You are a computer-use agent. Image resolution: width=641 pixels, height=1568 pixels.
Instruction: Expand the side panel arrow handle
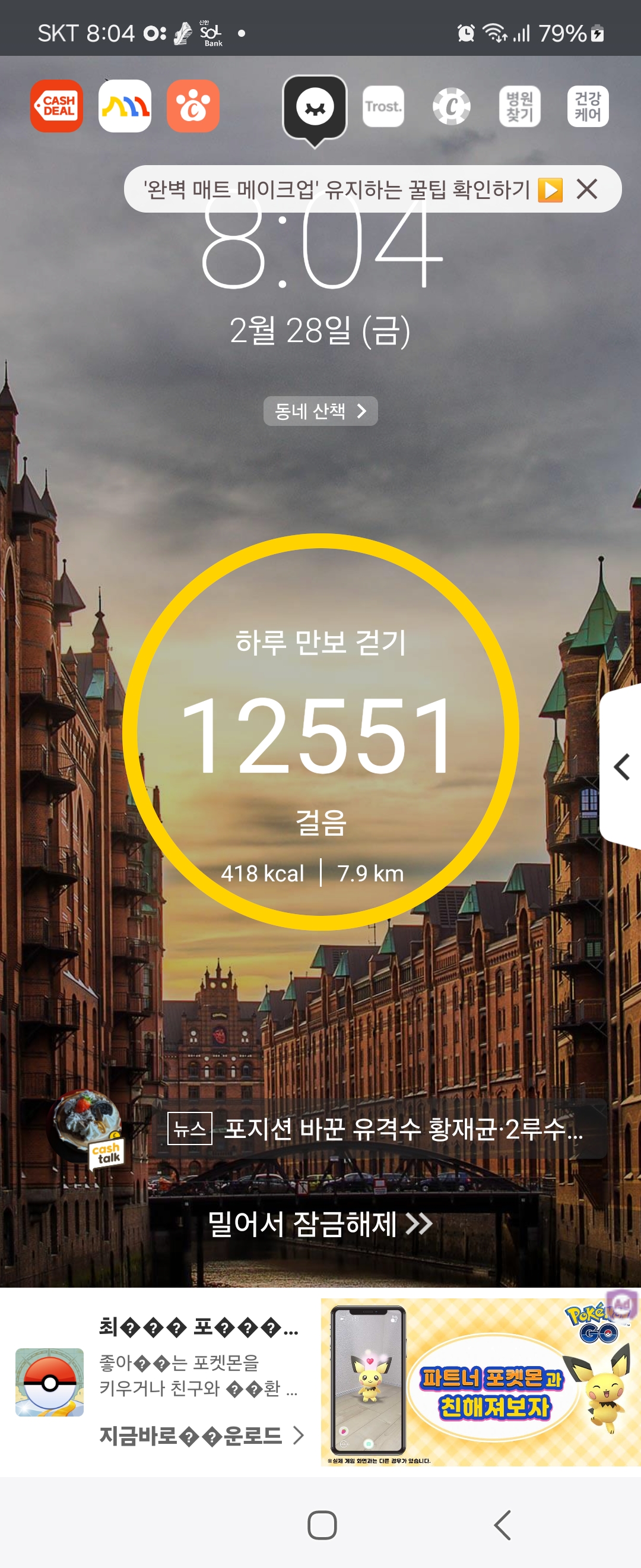point(621,766)
